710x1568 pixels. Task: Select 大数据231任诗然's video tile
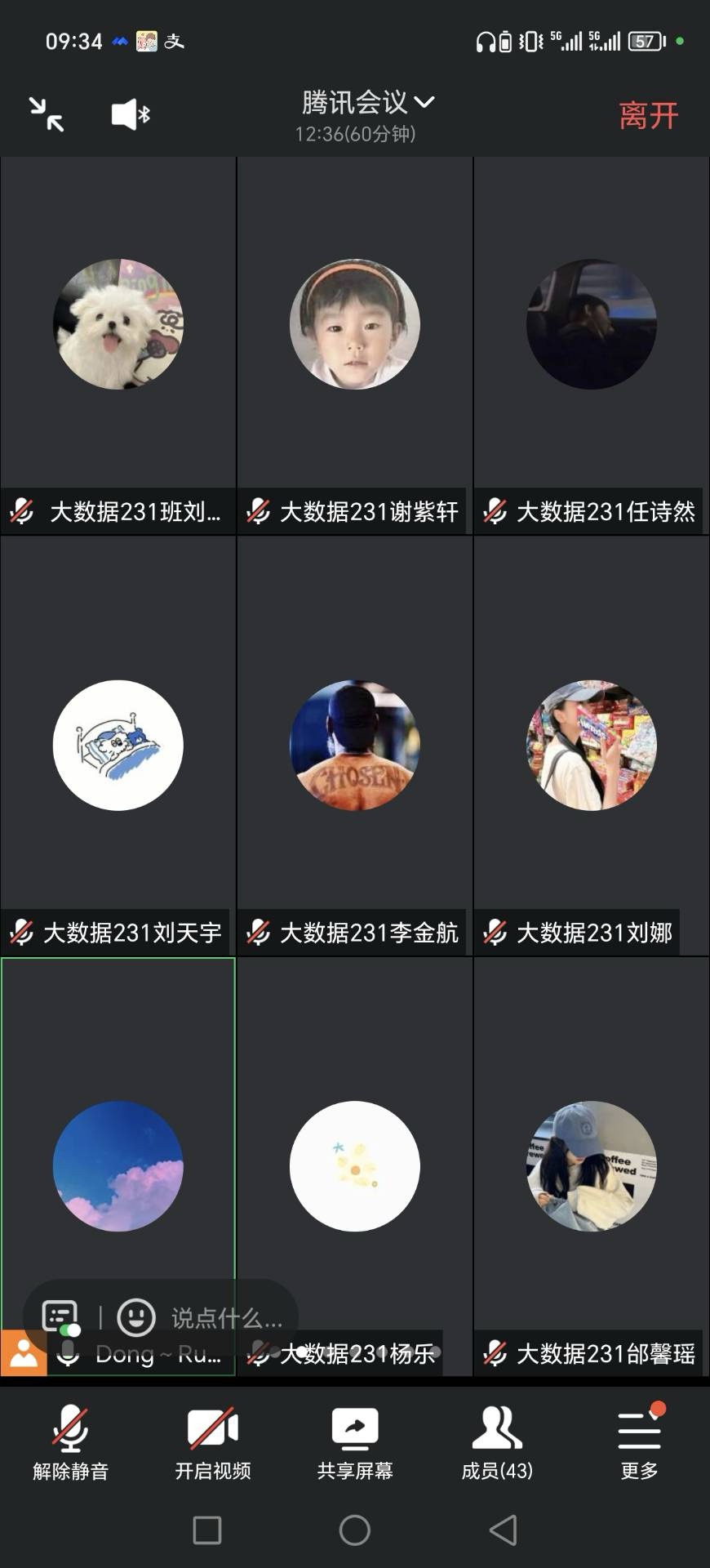tap(592, 343)
